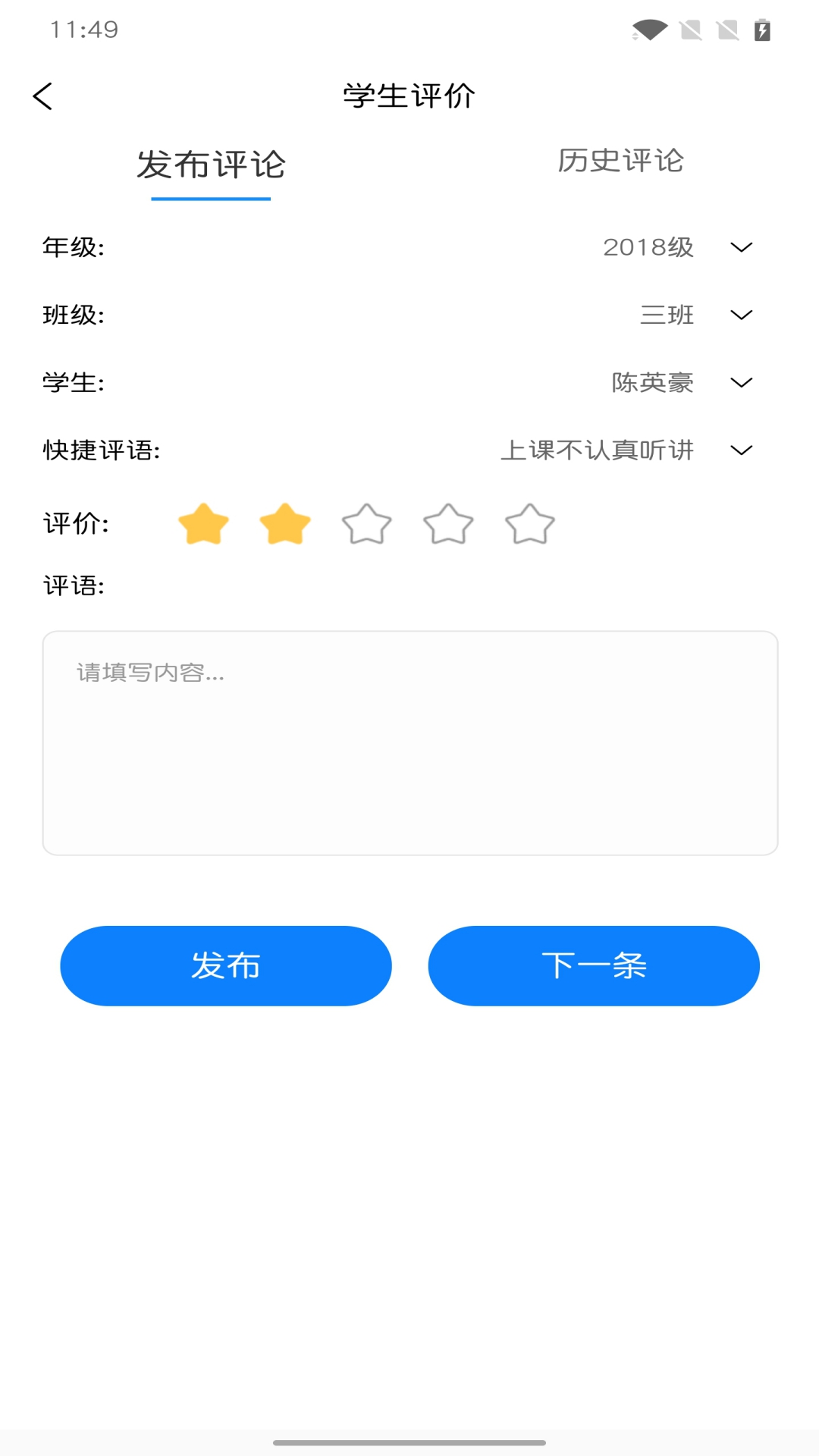Toggle off the second star rating
Viewport: 819px width, 1456px height.
pos(283,523)
